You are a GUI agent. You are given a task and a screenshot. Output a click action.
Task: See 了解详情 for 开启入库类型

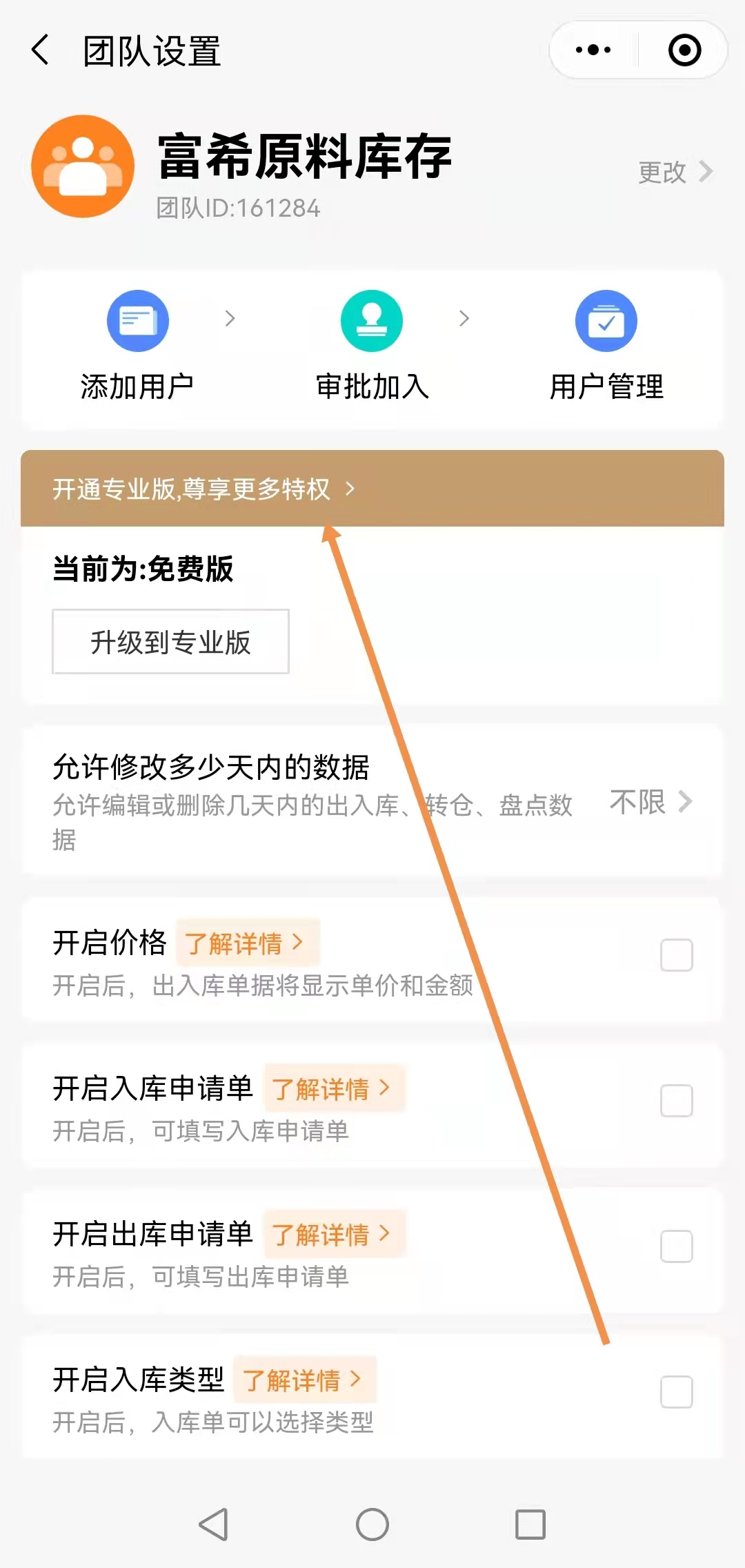[304, 1380]
